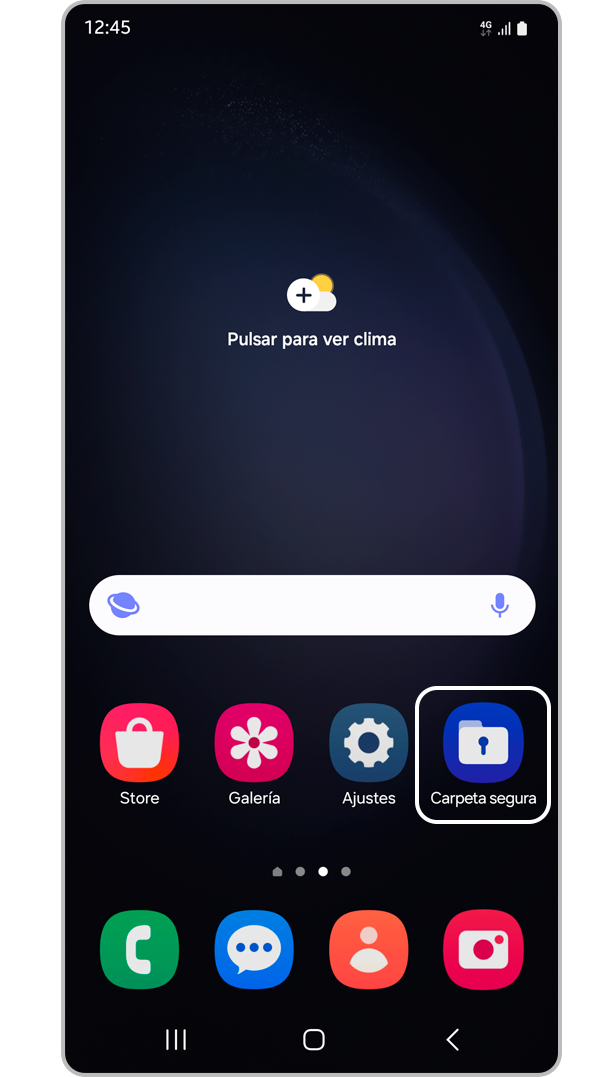Launch the Galería app
The width and height of the screenshot is (600, 1077).
[x=254, y=744]
